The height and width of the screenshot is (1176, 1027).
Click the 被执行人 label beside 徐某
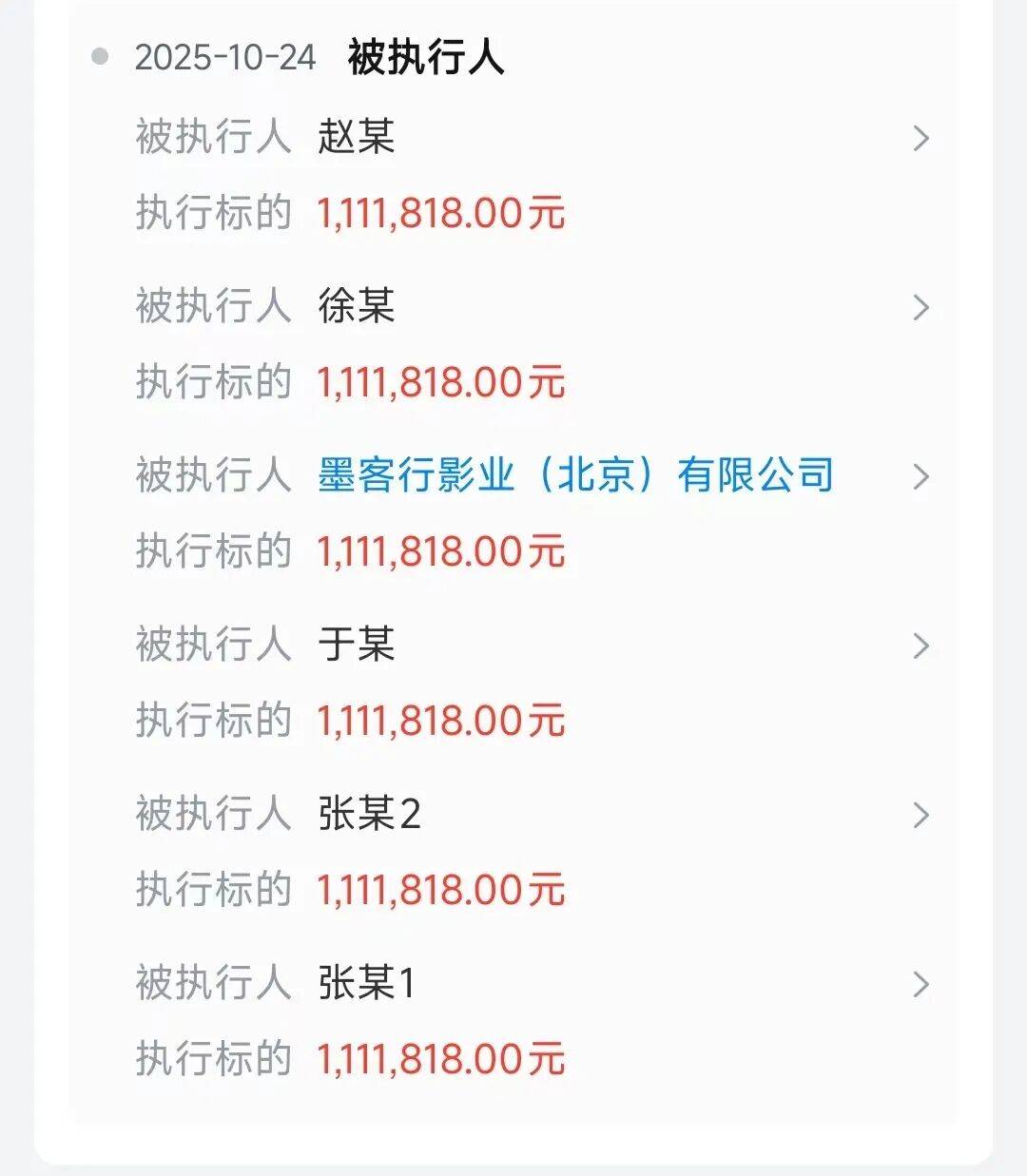coord(213,307)
